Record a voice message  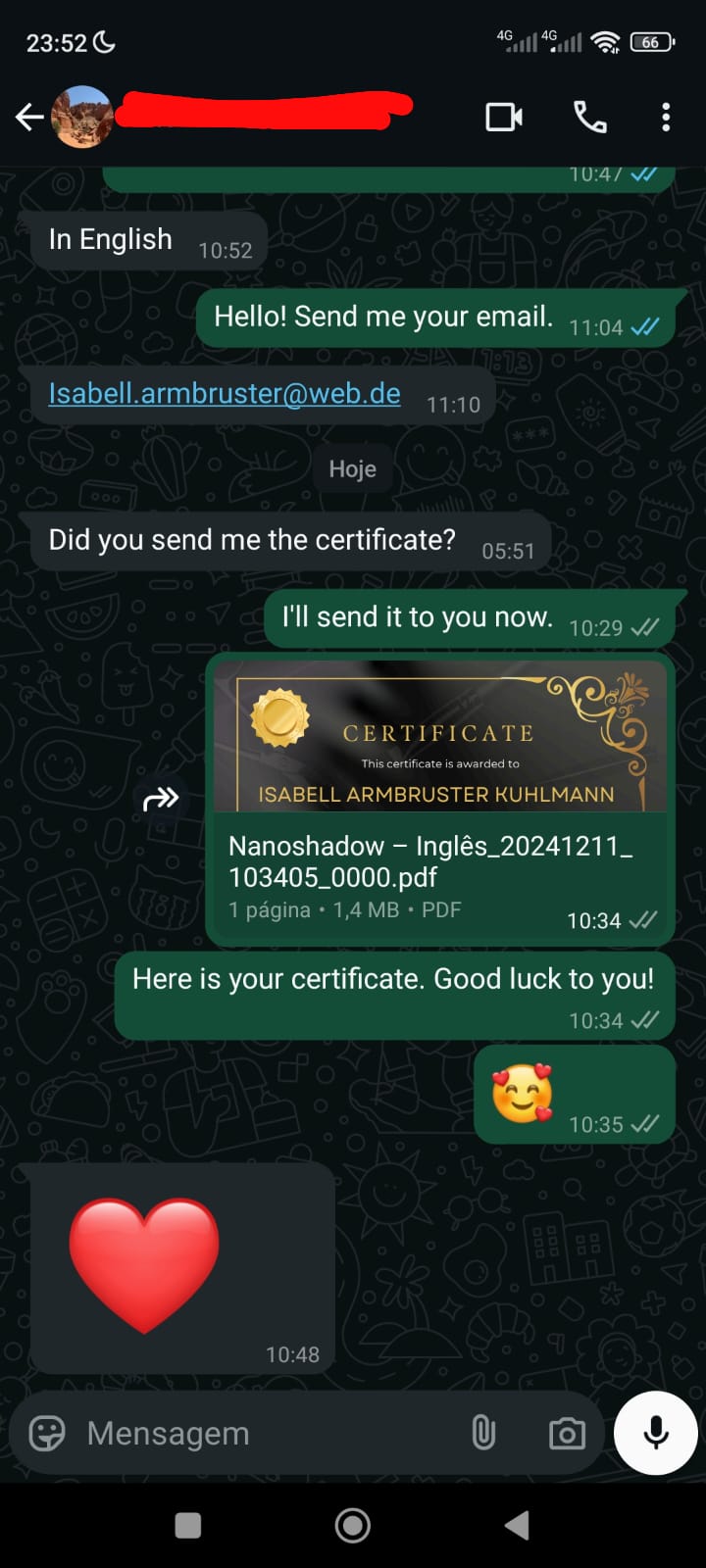pos(656,1433)
